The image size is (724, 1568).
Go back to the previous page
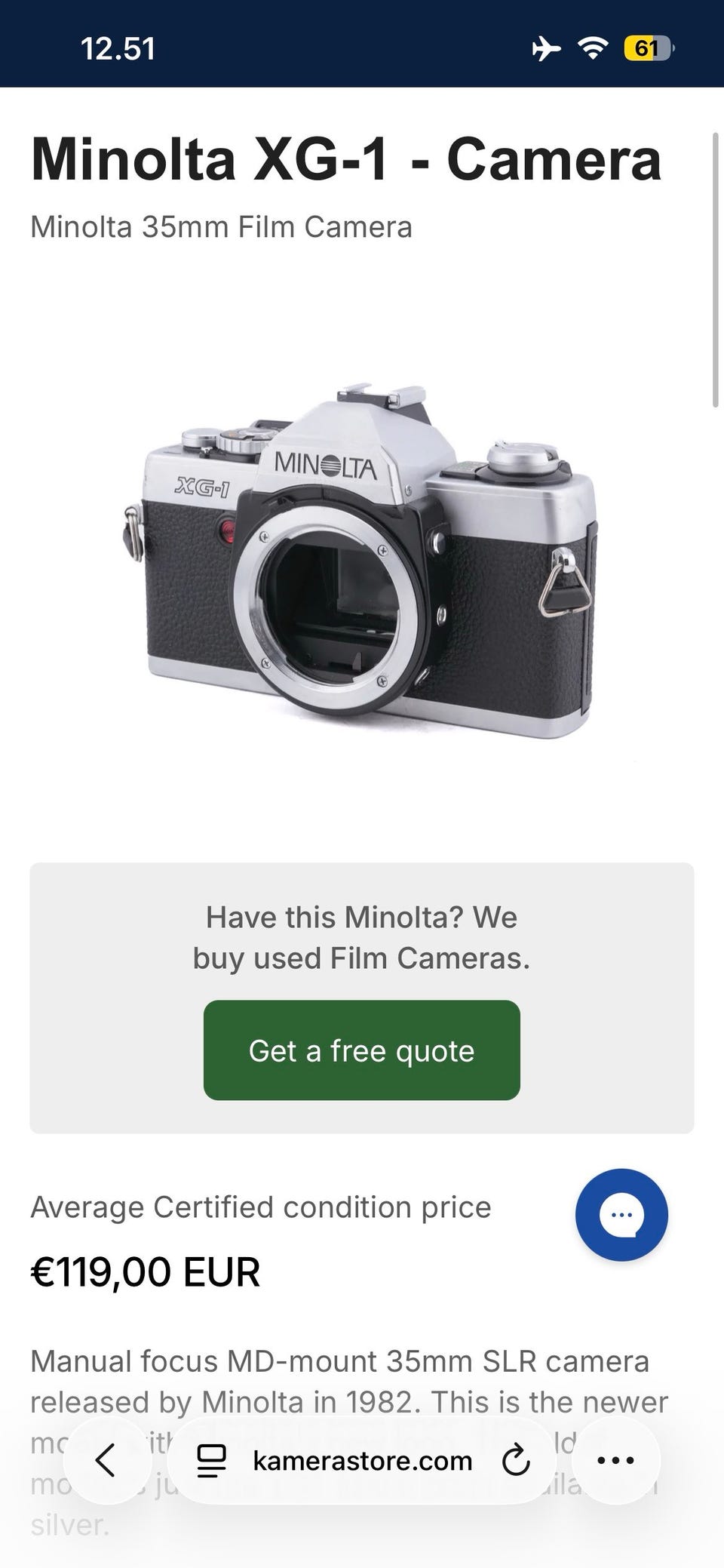point(106,1460)
